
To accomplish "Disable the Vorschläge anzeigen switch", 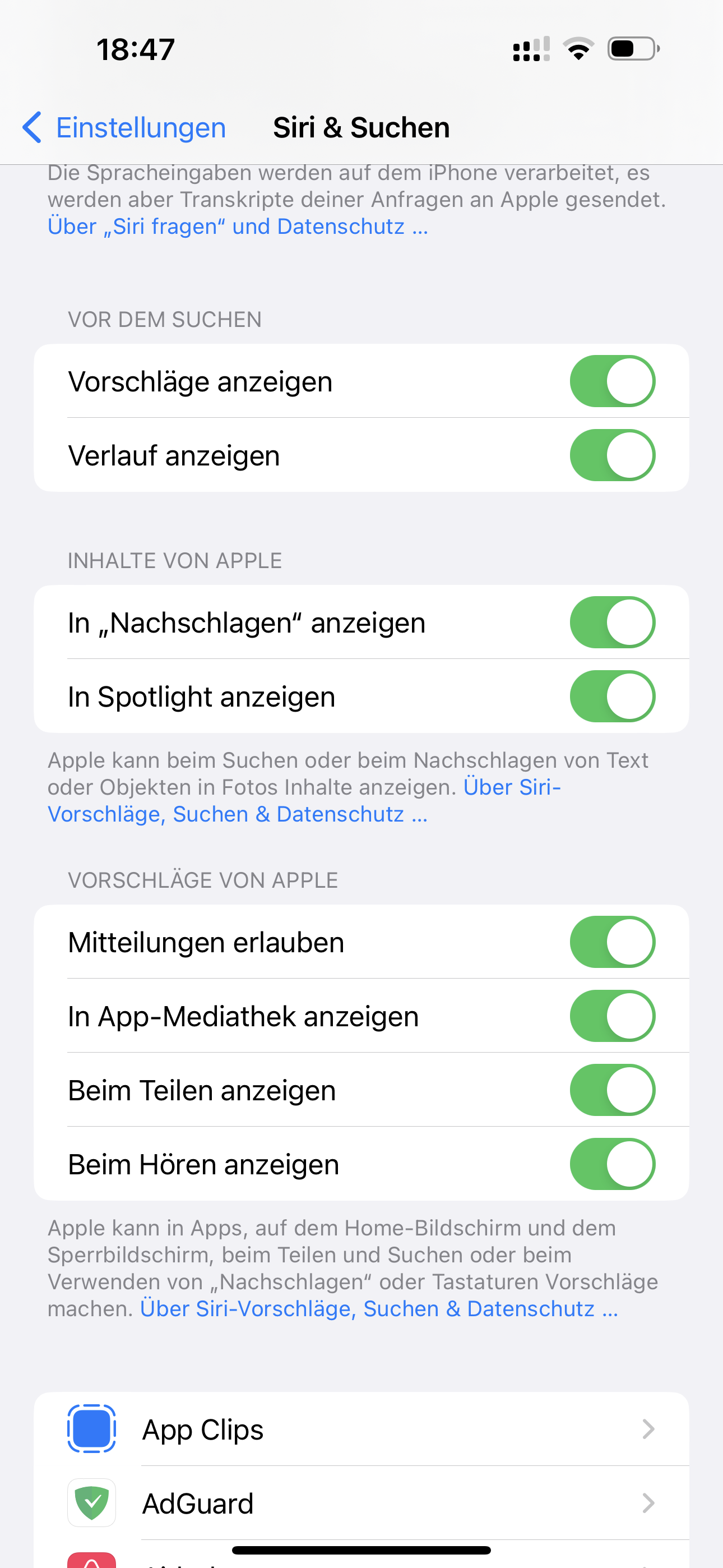I will click(611, 382).
